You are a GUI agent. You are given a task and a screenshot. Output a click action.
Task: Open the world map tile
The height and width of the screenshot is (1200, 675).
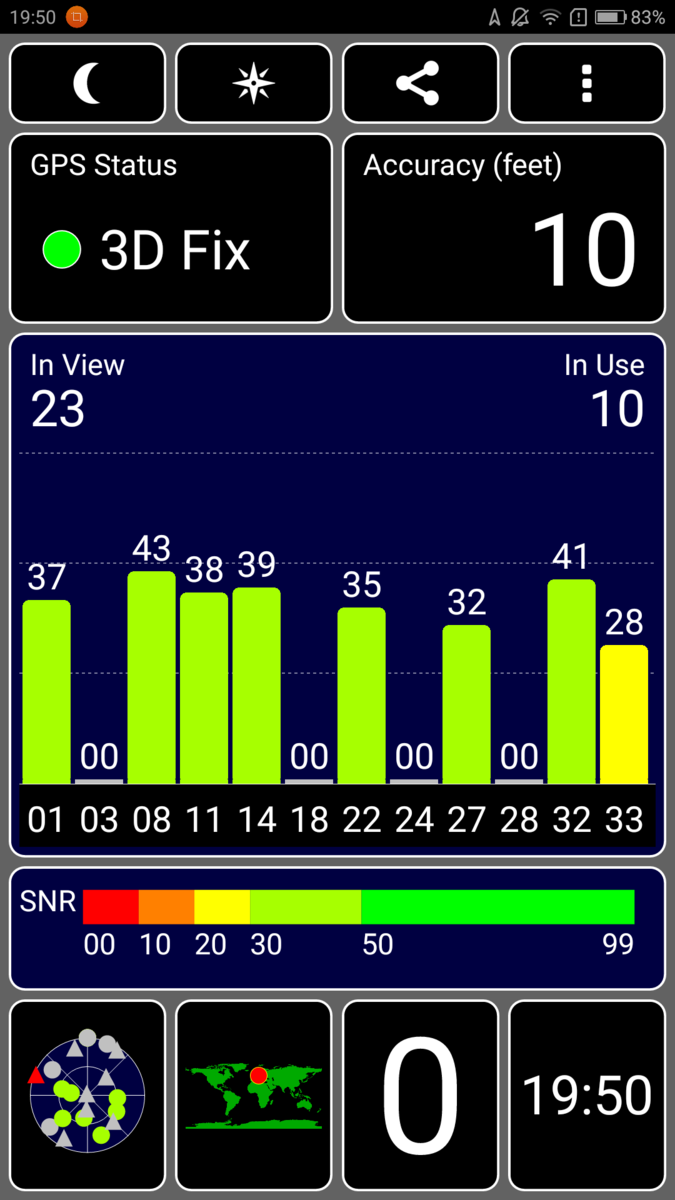(x=253, y=1094)
